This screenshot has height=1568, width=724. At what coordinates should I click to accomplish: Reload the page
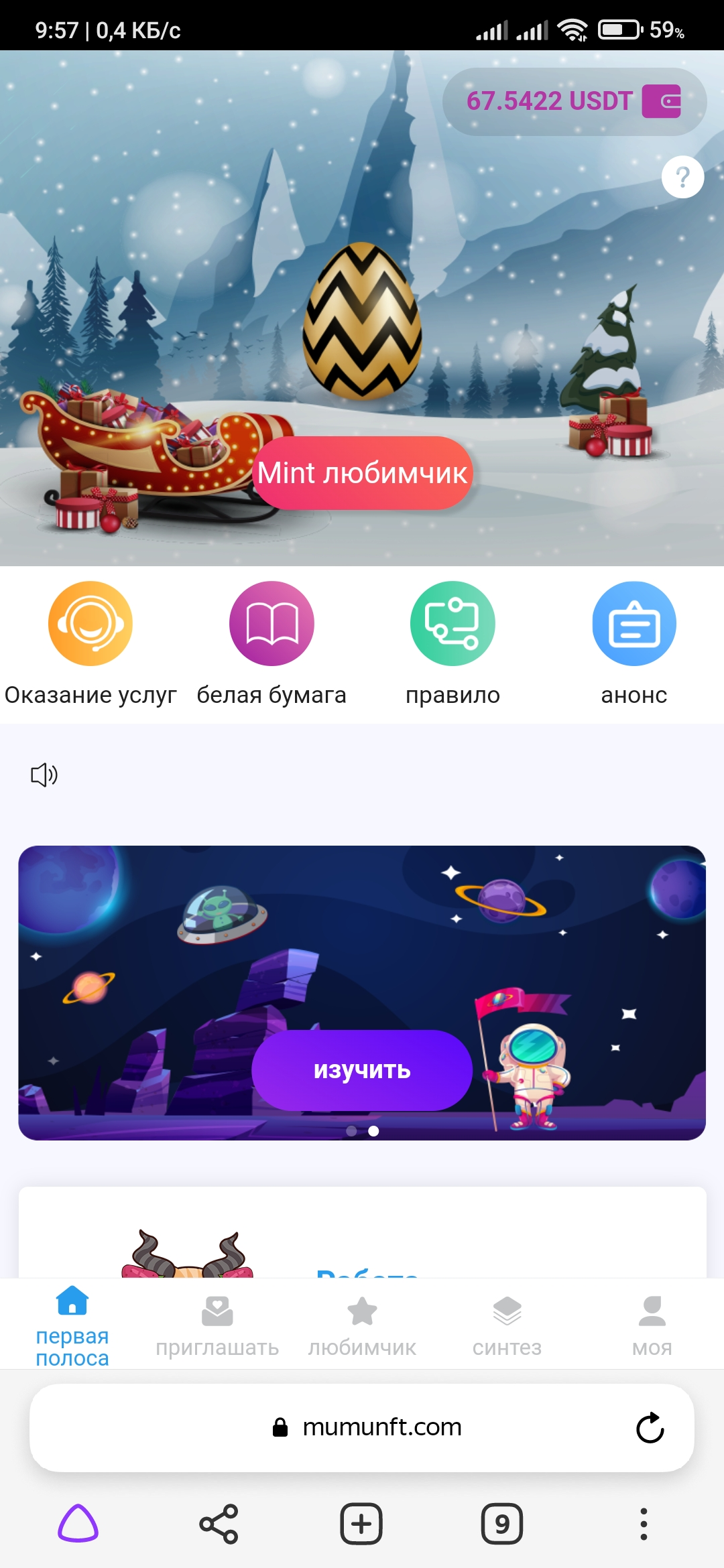tap(650, 1428)
